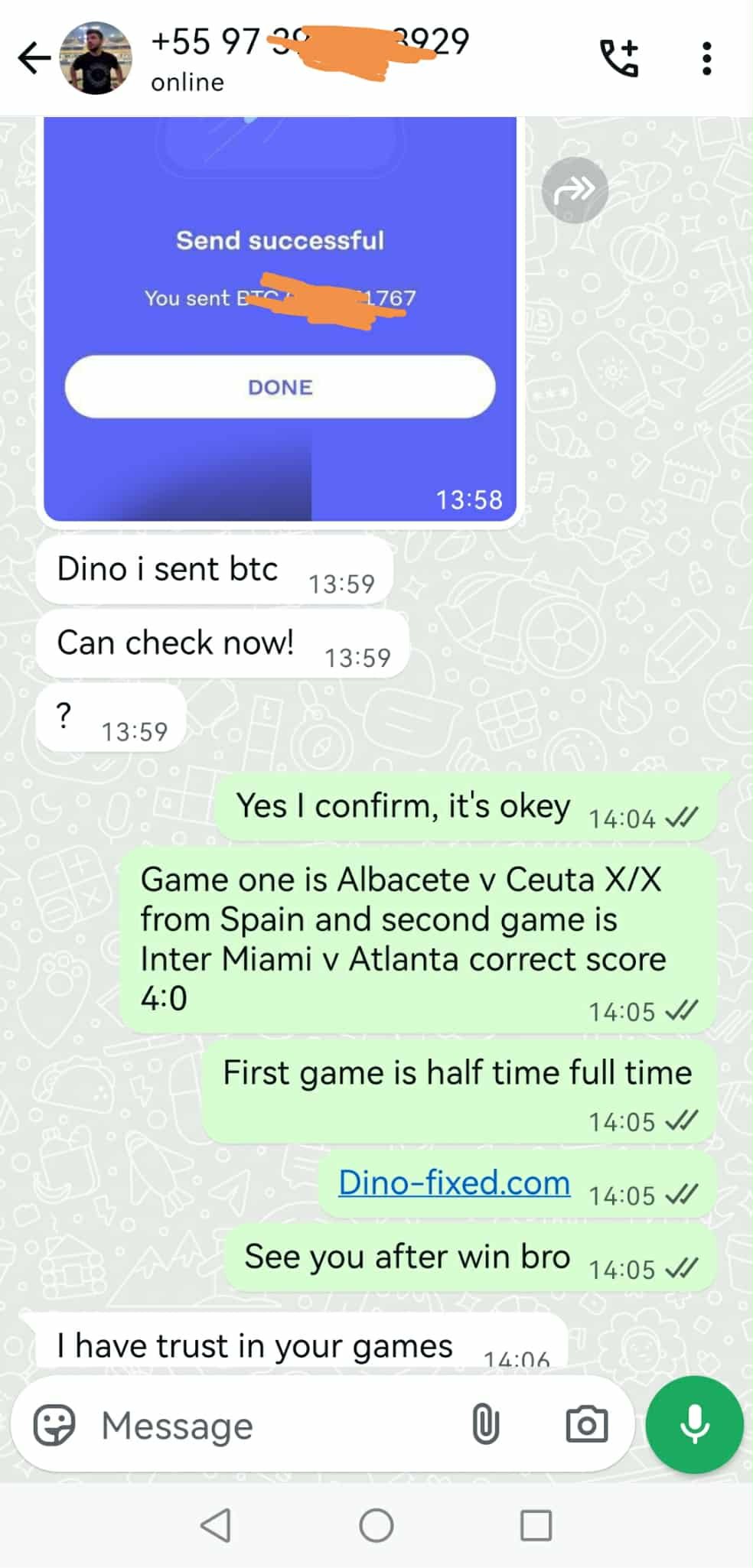Open the overflow menu

pos(706,58)
